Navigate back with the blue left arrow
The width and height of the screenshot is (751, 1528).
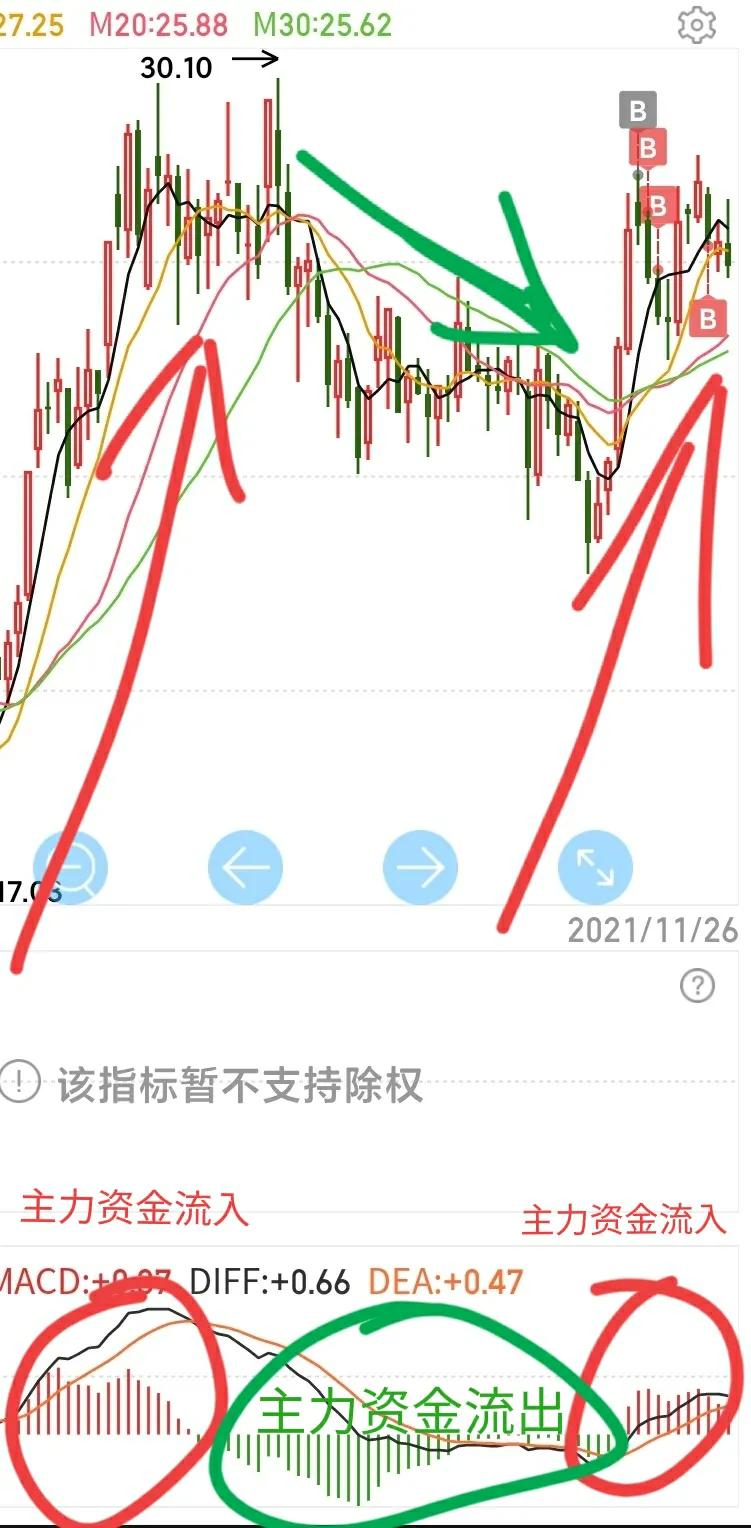245,868
